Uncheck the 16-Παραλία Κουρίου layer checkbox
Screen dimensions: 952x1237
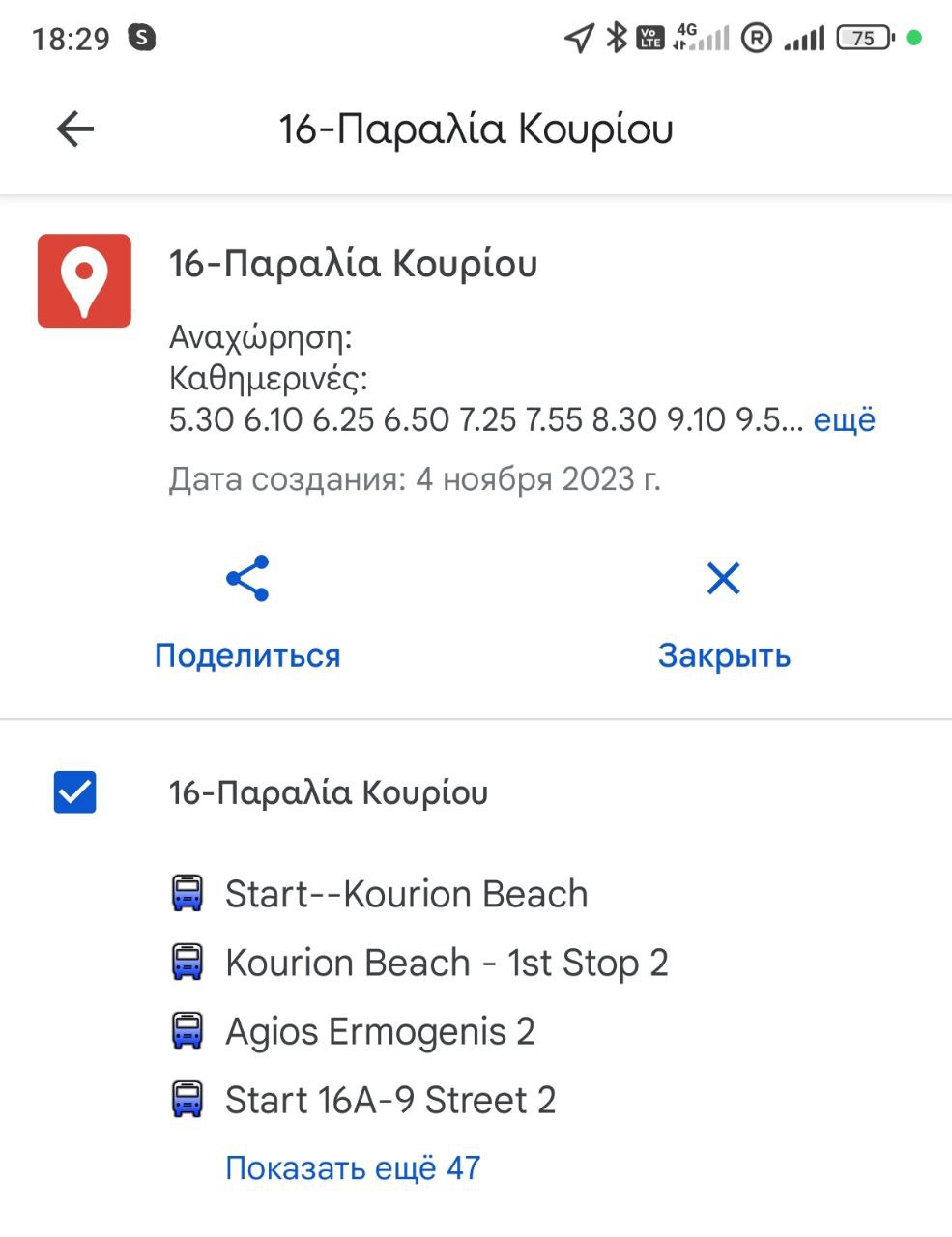point(75,792)
